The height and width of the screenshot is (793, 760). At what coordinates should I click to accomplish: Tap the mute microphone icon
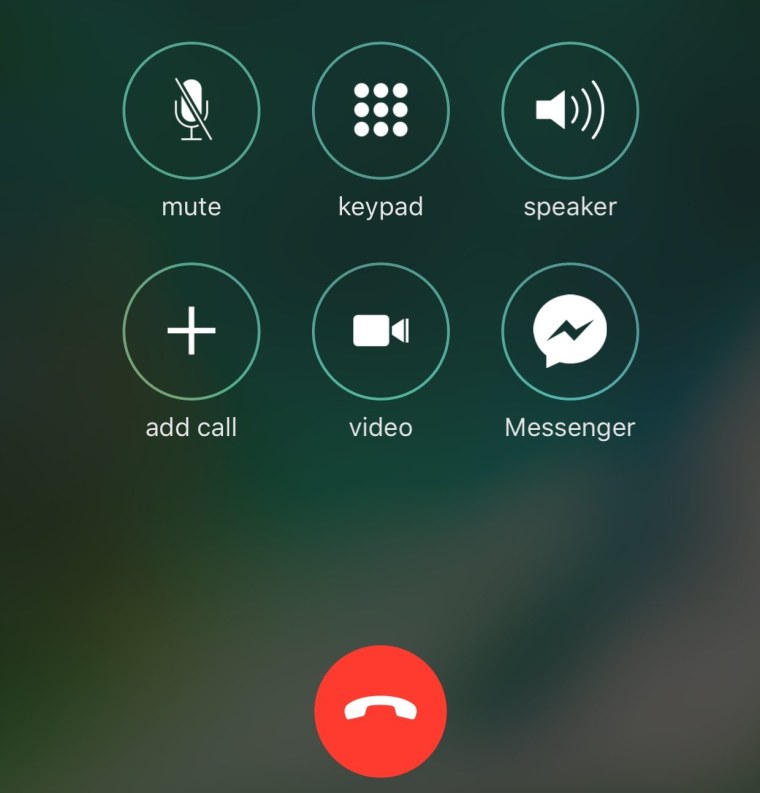click(x=191, y=111)
